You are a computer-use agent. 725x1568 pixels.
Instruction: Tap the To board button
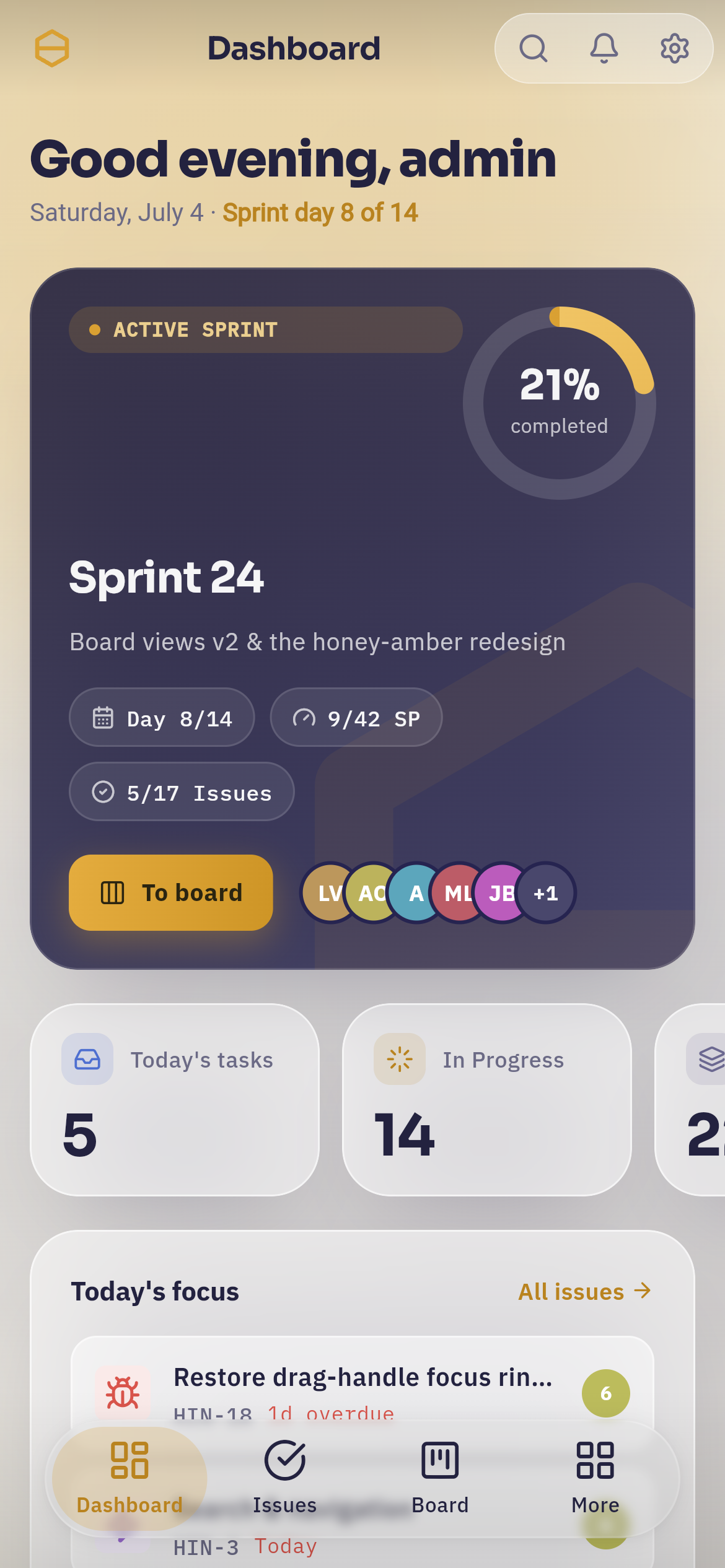[171, 892]
